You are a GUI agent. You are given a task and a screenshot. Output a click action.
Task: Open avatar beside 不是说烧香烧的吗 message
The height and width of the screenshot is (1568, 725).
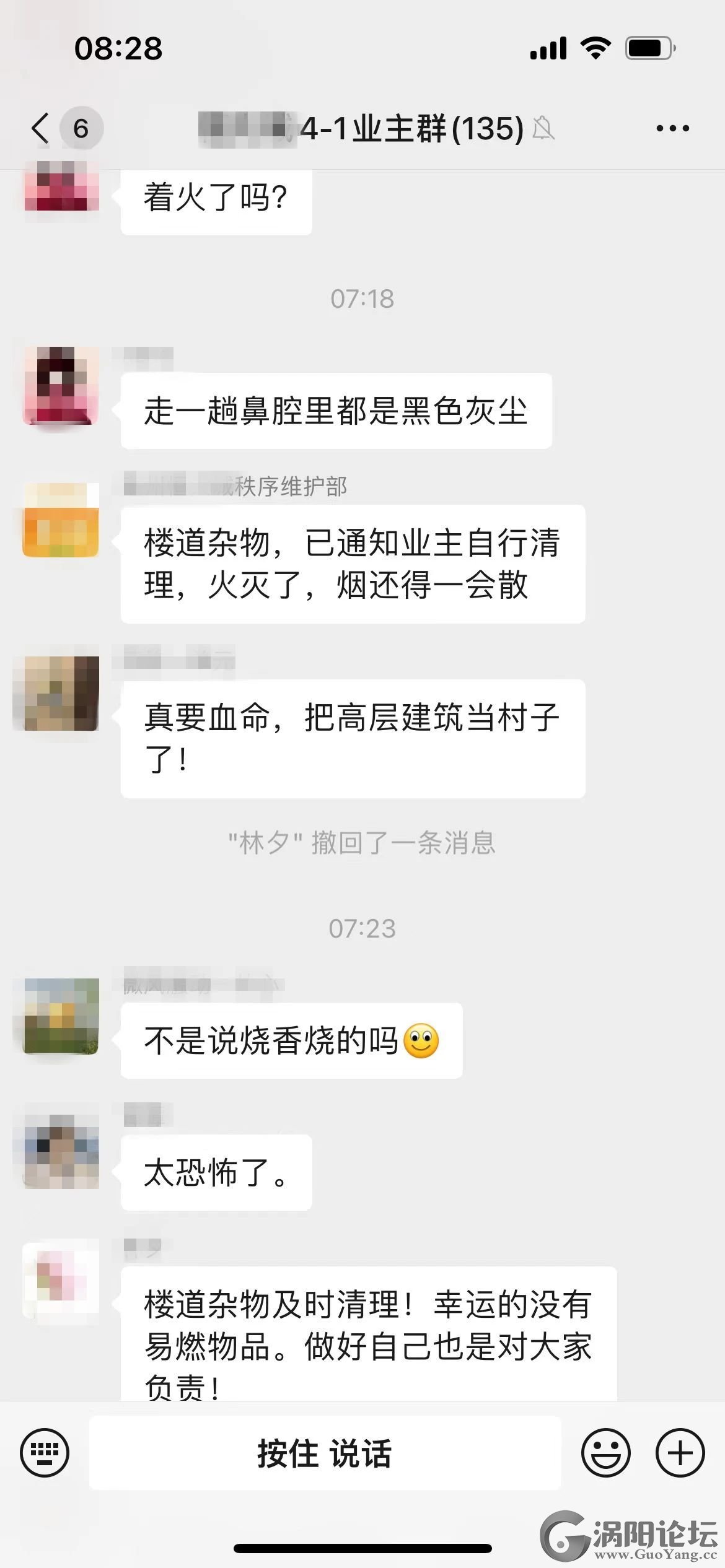point(61,1016)
